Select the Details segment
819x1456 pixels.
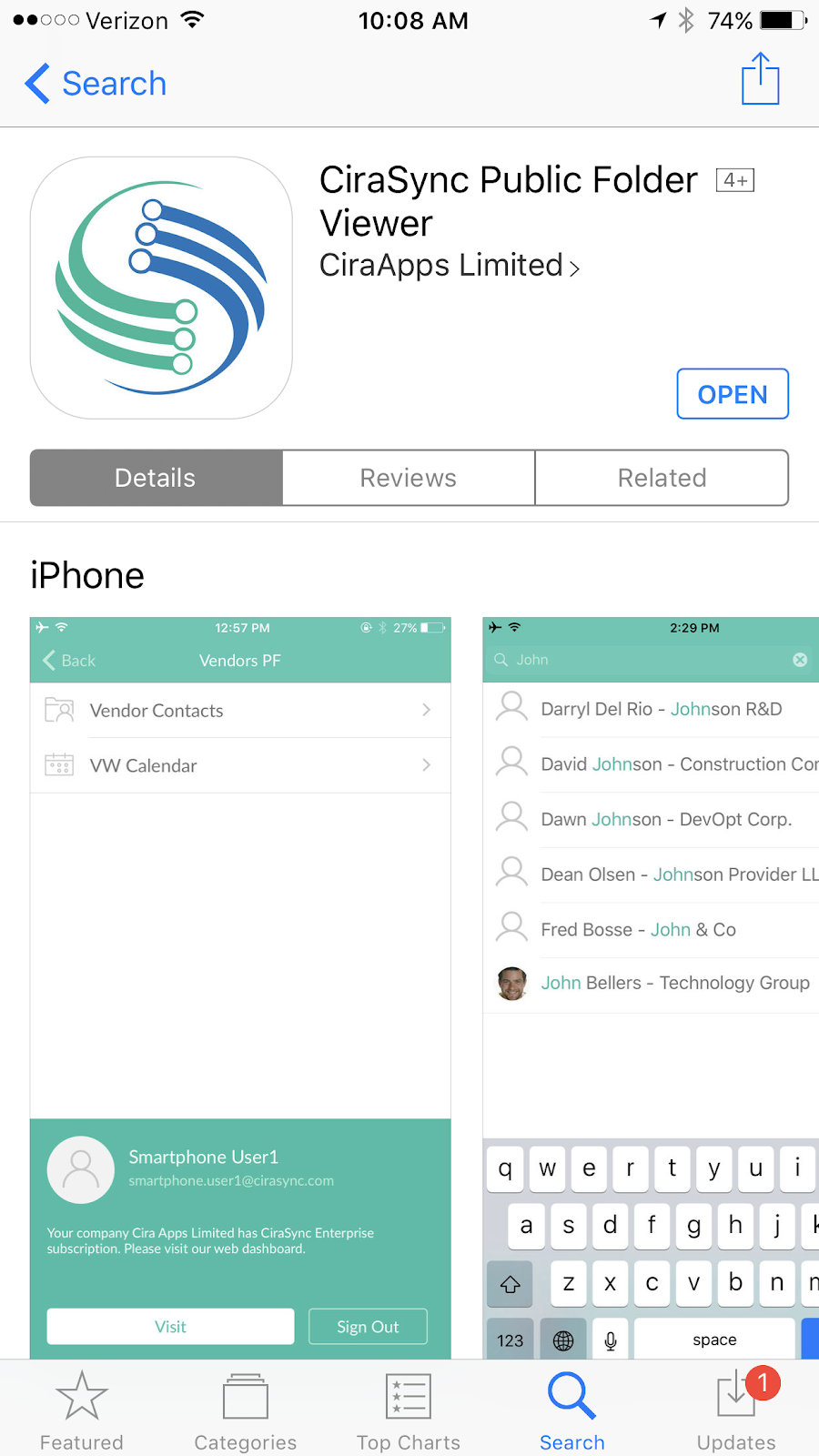[x=156, y=478]
